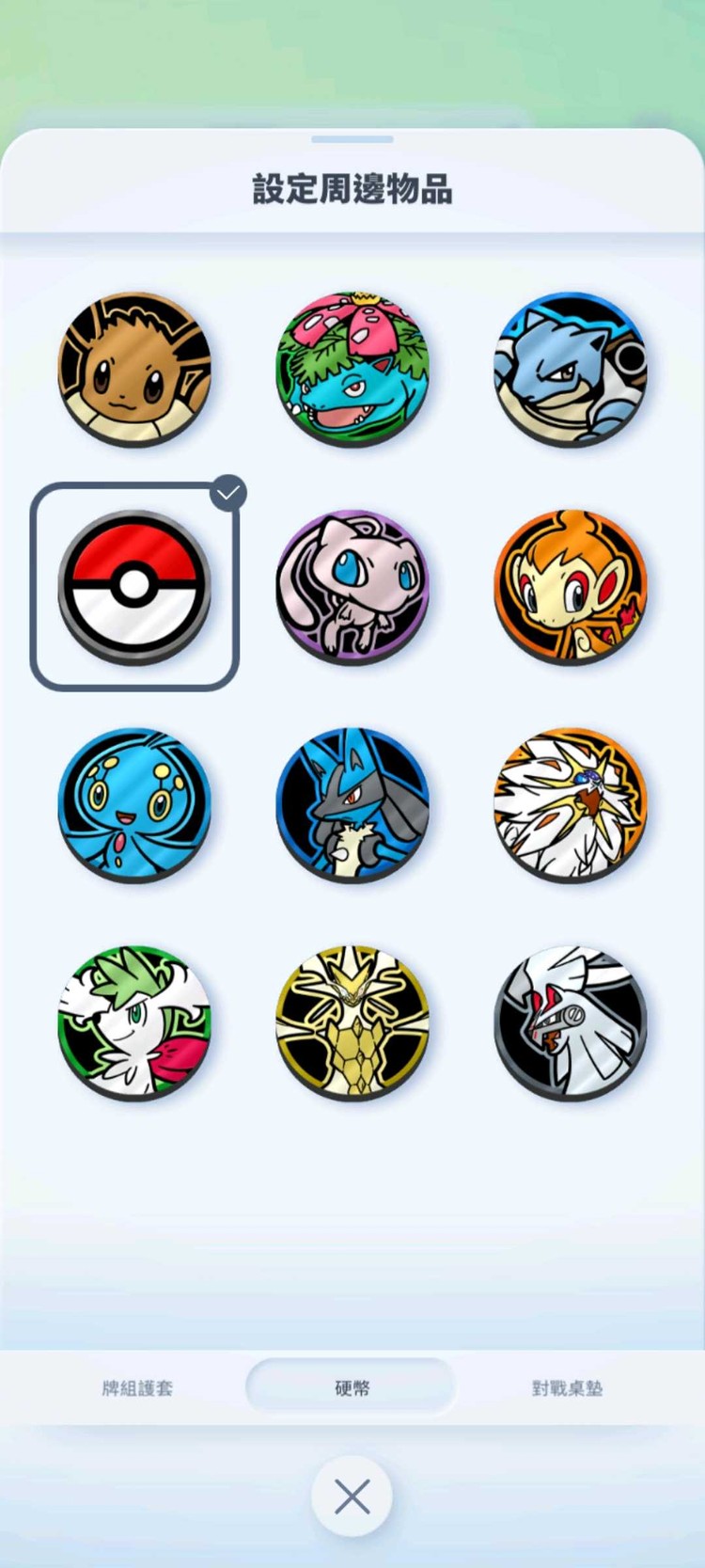Pick the Manaphy coin
The height and width of the screenshot is (1568, 705).
[x=134, y=804]
